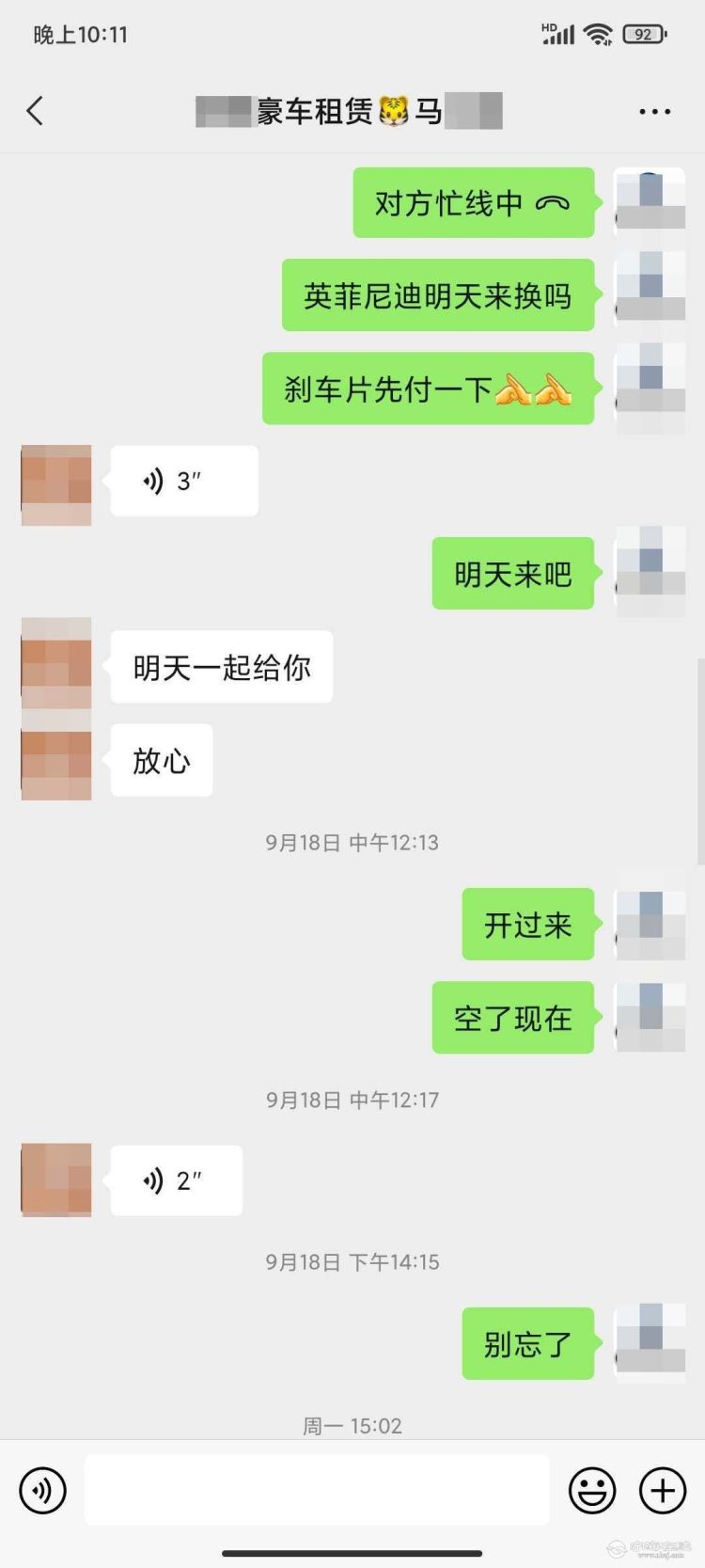The height and width of the screenshot is (1568, 705).
Task: Play the 3-second voice message
Action: (x=183, y=481)
